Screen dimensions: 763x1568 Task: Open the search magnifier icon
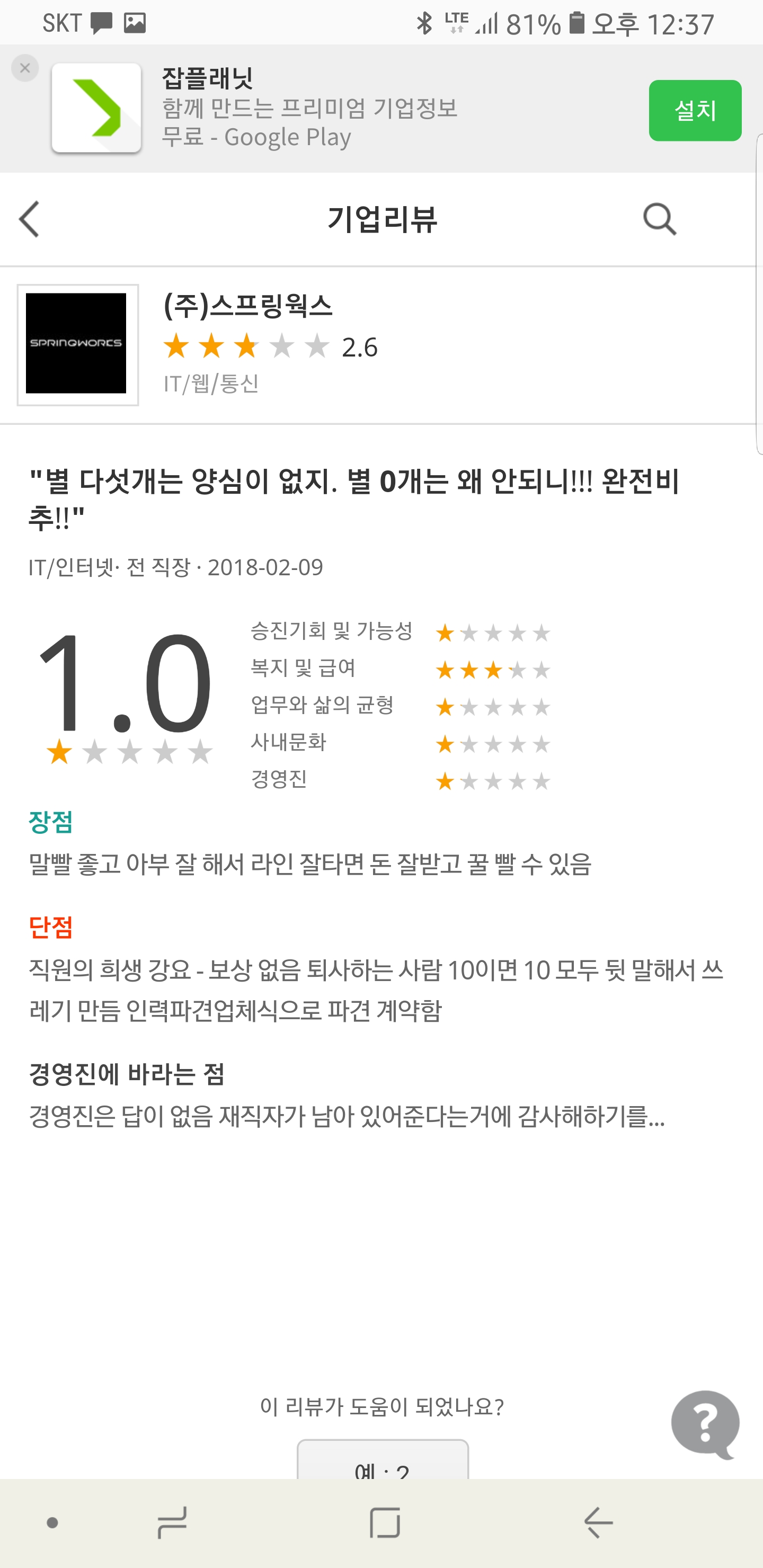pos(659,219)
